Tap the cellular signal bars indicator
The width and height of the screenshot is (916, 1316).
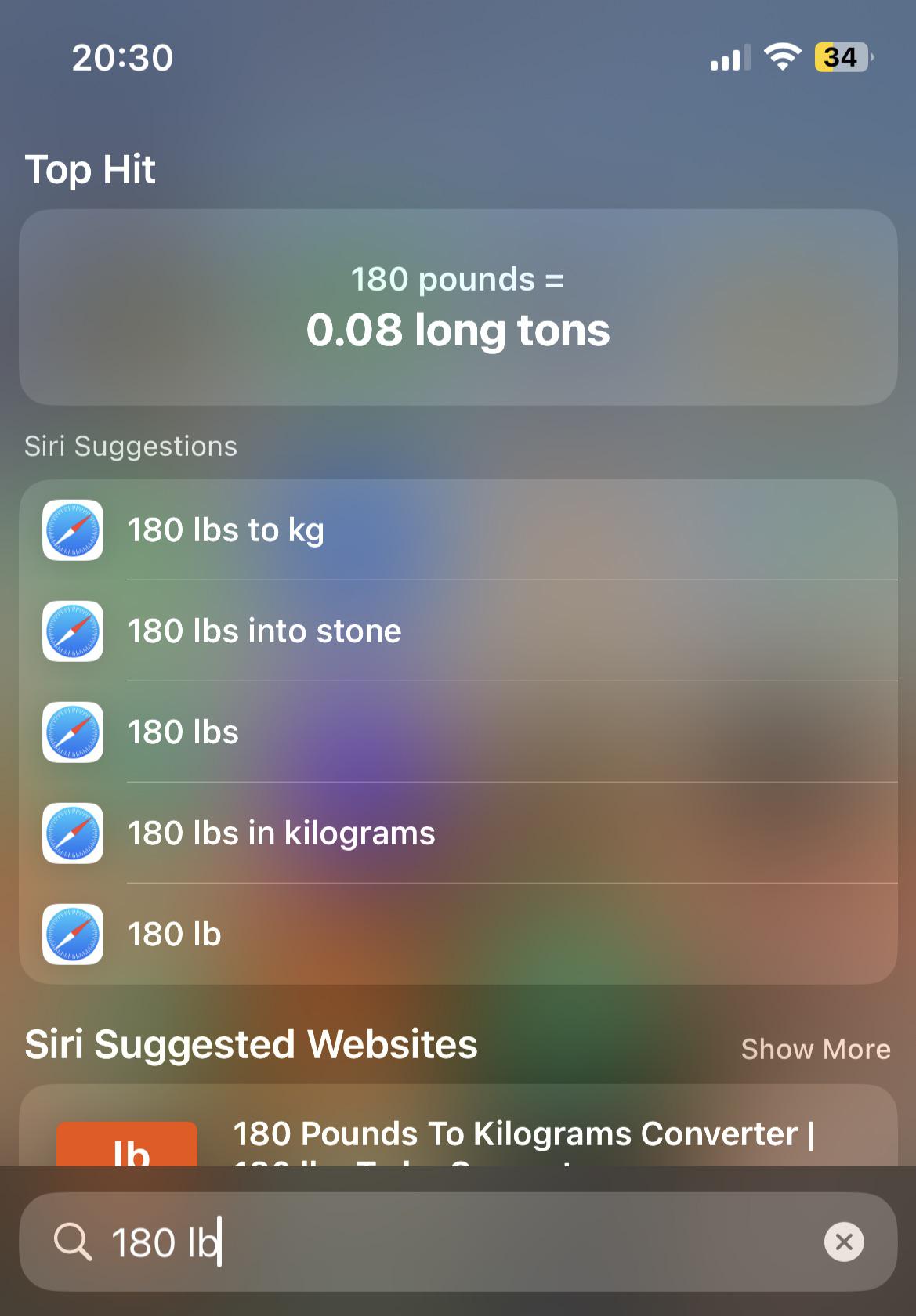tap(725, 56)
